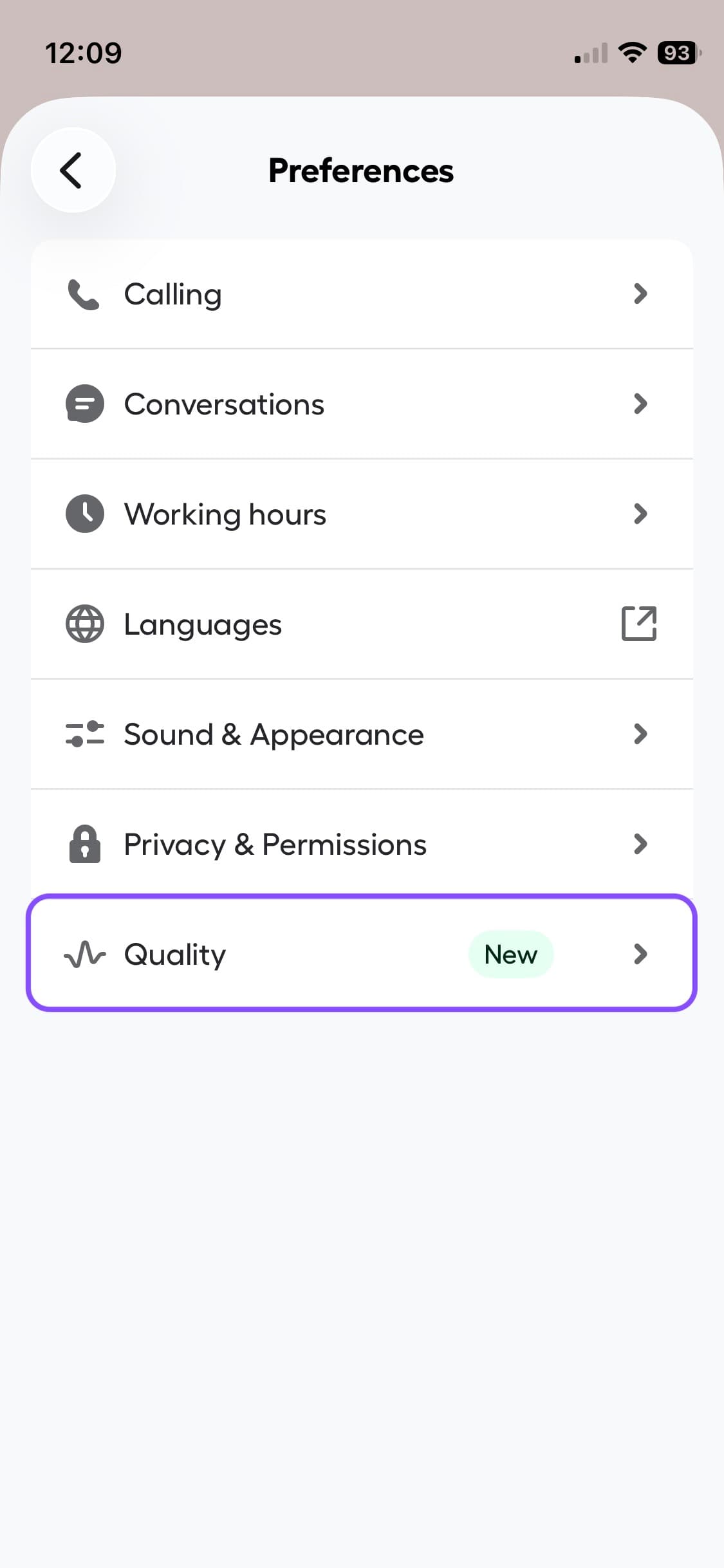Image resolution: width=724 pixels, height=1568 pixels.
Task: Click the Conversations chat bubble icon
Action: coord(84,404)
